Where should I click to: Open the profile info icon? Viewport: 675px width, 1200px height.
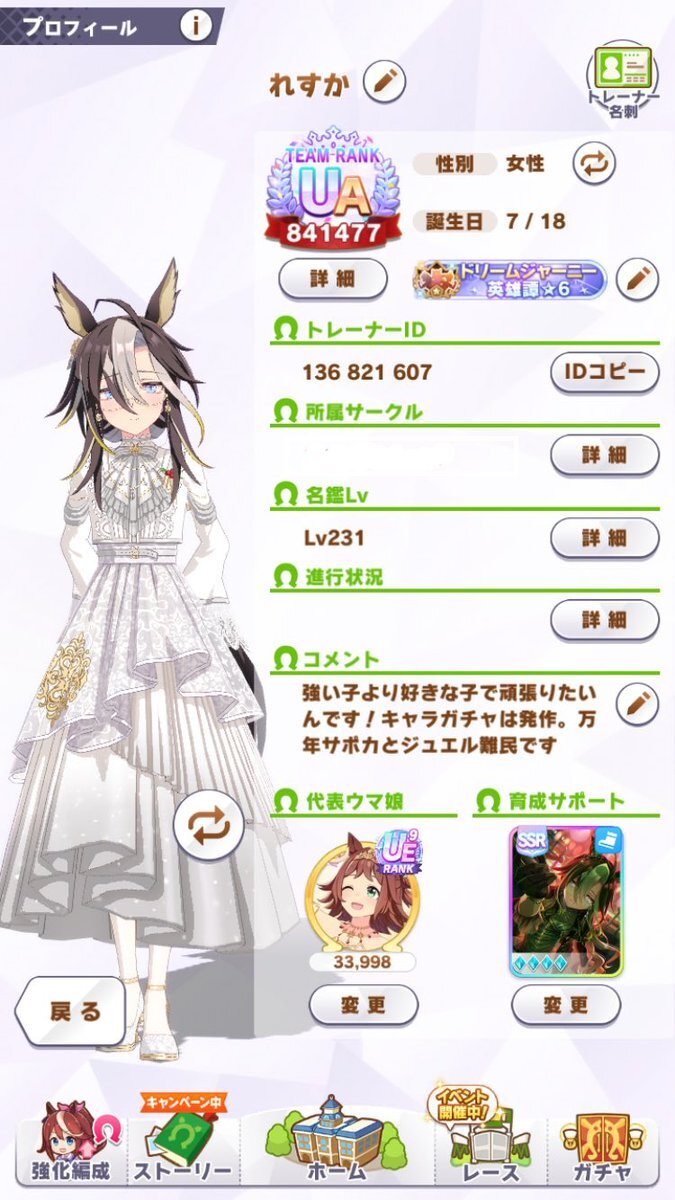196,25
